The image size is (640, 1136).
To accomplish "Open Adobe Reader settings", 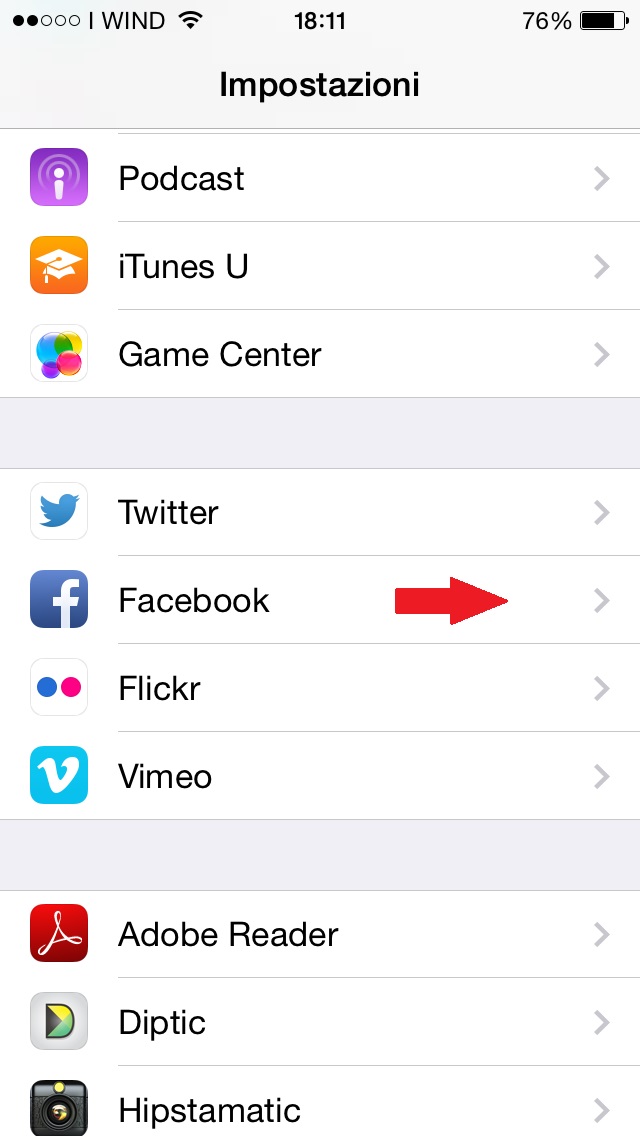I will tap(320, 935).
